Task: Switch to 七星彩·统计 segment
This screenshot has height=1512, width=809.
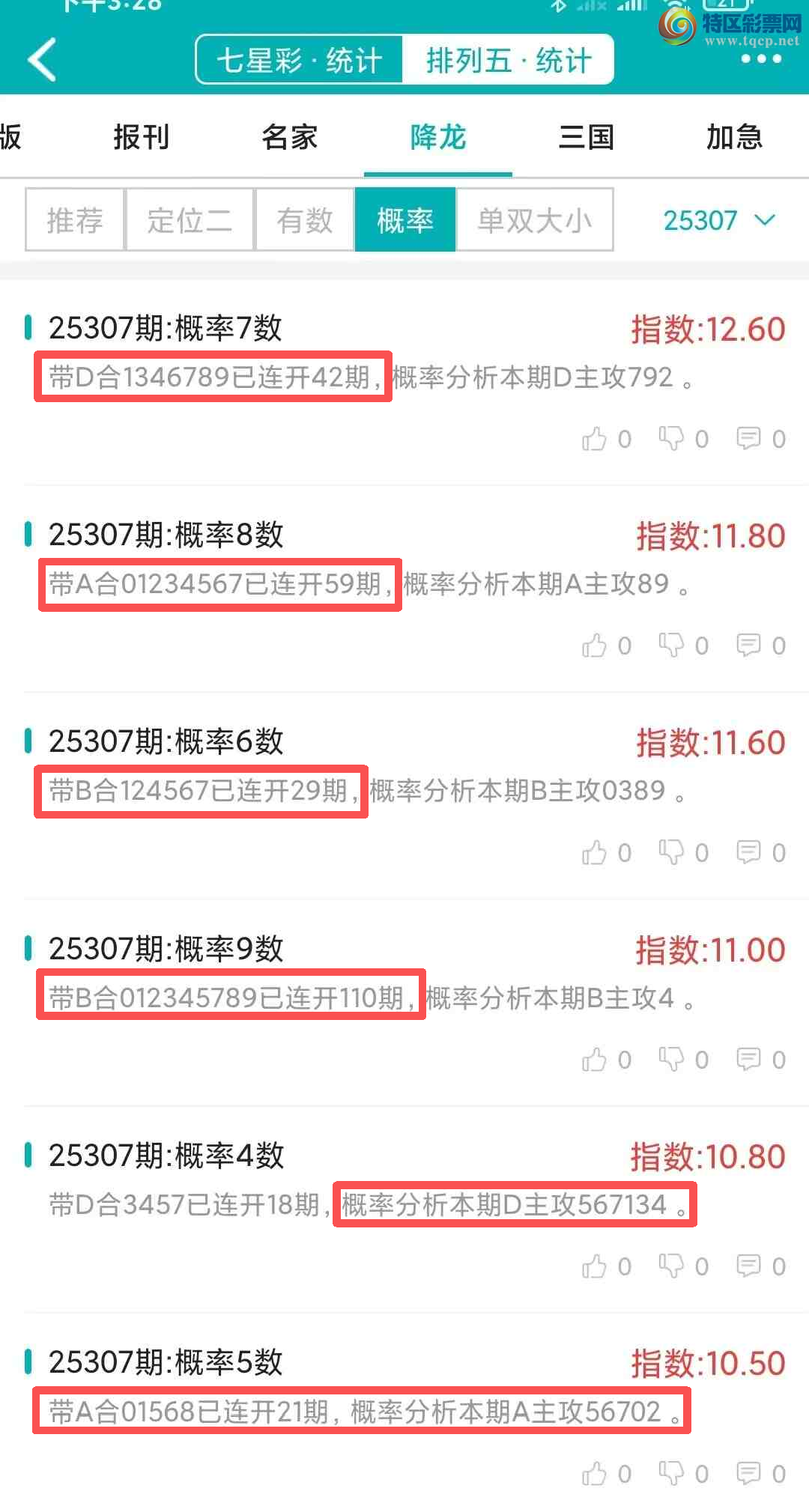Action: point(300,60)
